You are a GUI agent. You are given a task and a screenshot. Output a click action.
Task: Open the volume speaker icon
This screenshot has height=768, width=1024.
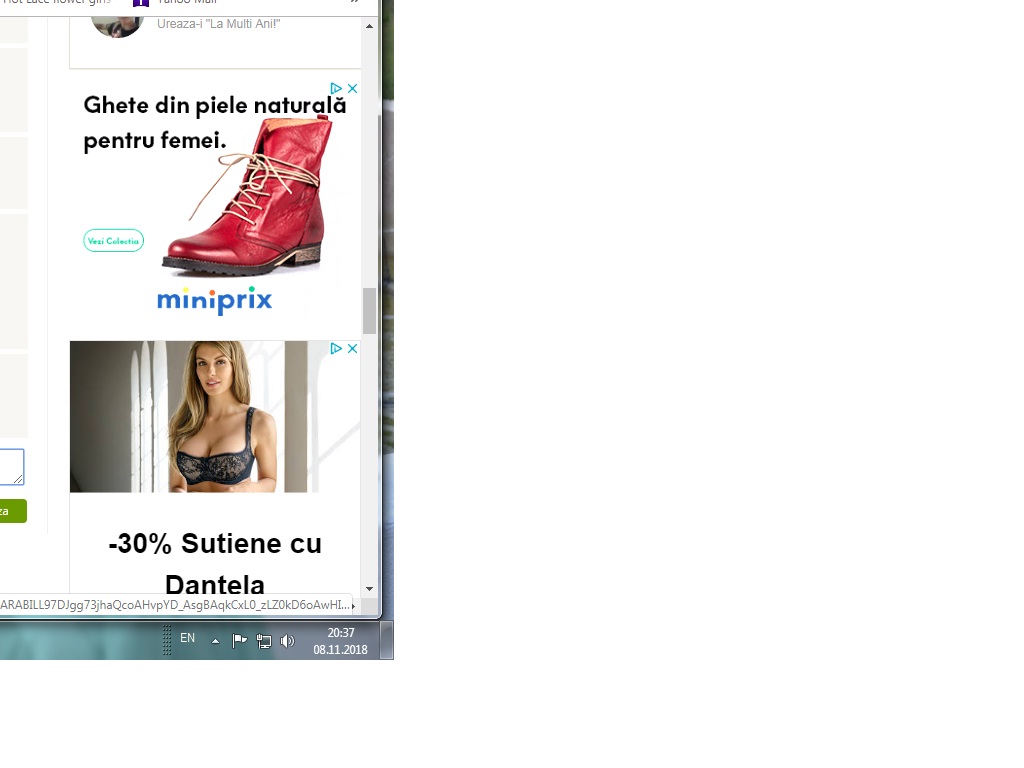(x=288, y=641)
